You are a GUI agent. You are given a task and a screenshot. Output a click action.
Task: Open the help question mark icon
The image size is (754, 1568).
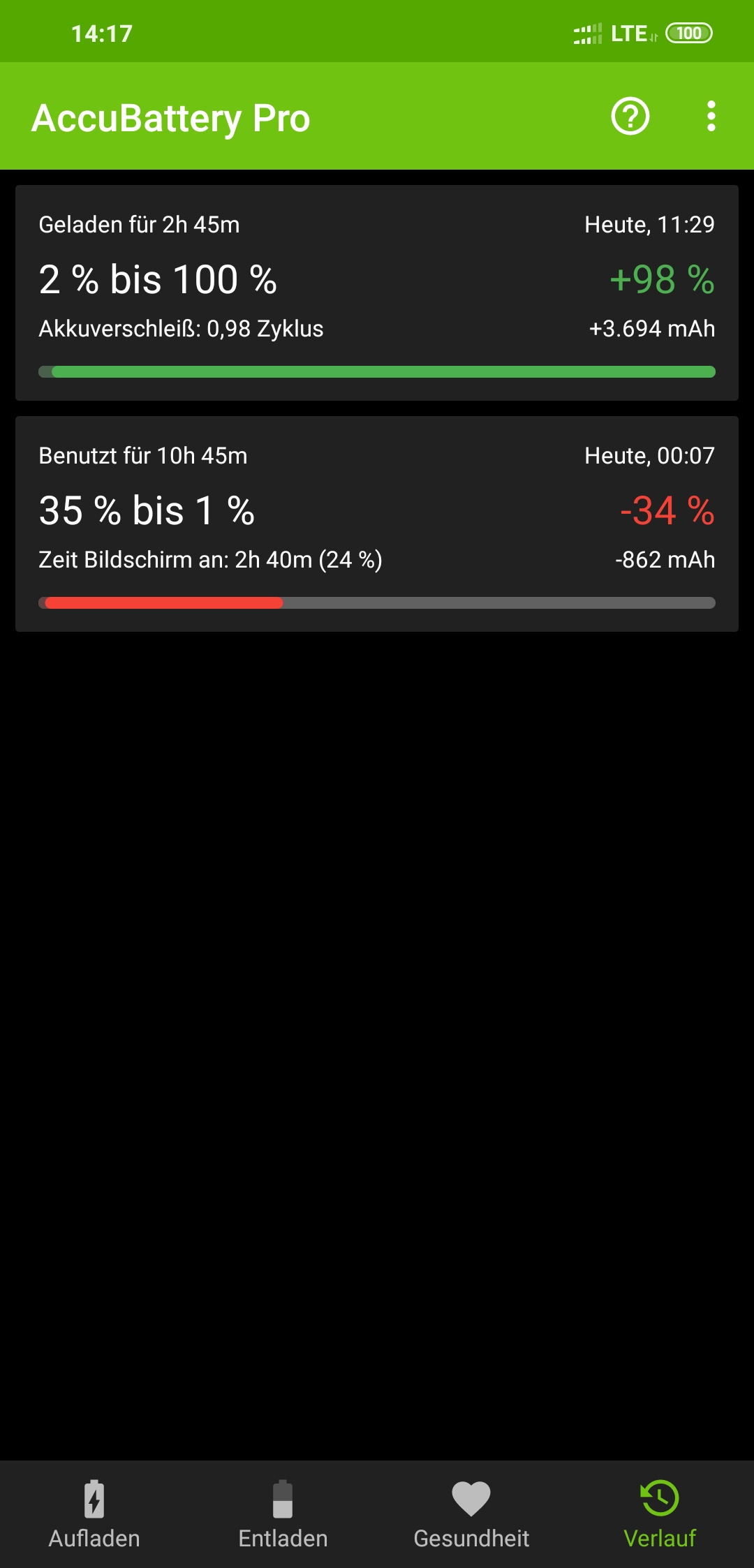(630, 116)
